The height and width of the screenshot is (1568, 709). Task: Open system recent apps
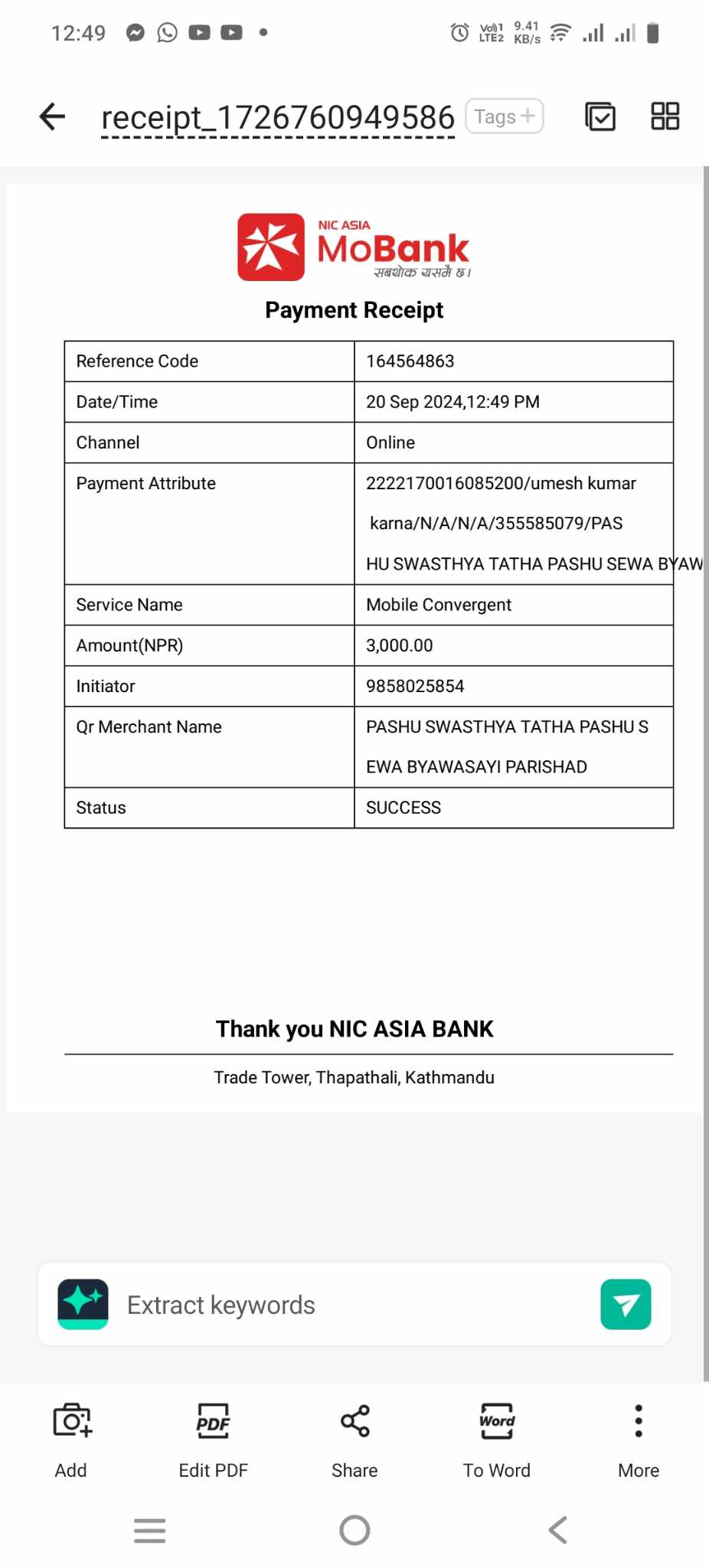click(150, 1530)
